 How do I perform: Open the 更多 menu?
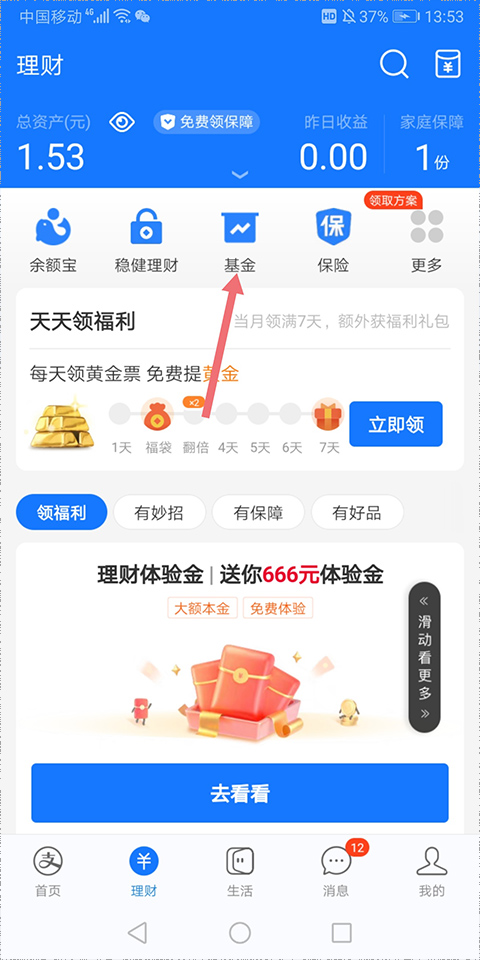pos(427,240)
